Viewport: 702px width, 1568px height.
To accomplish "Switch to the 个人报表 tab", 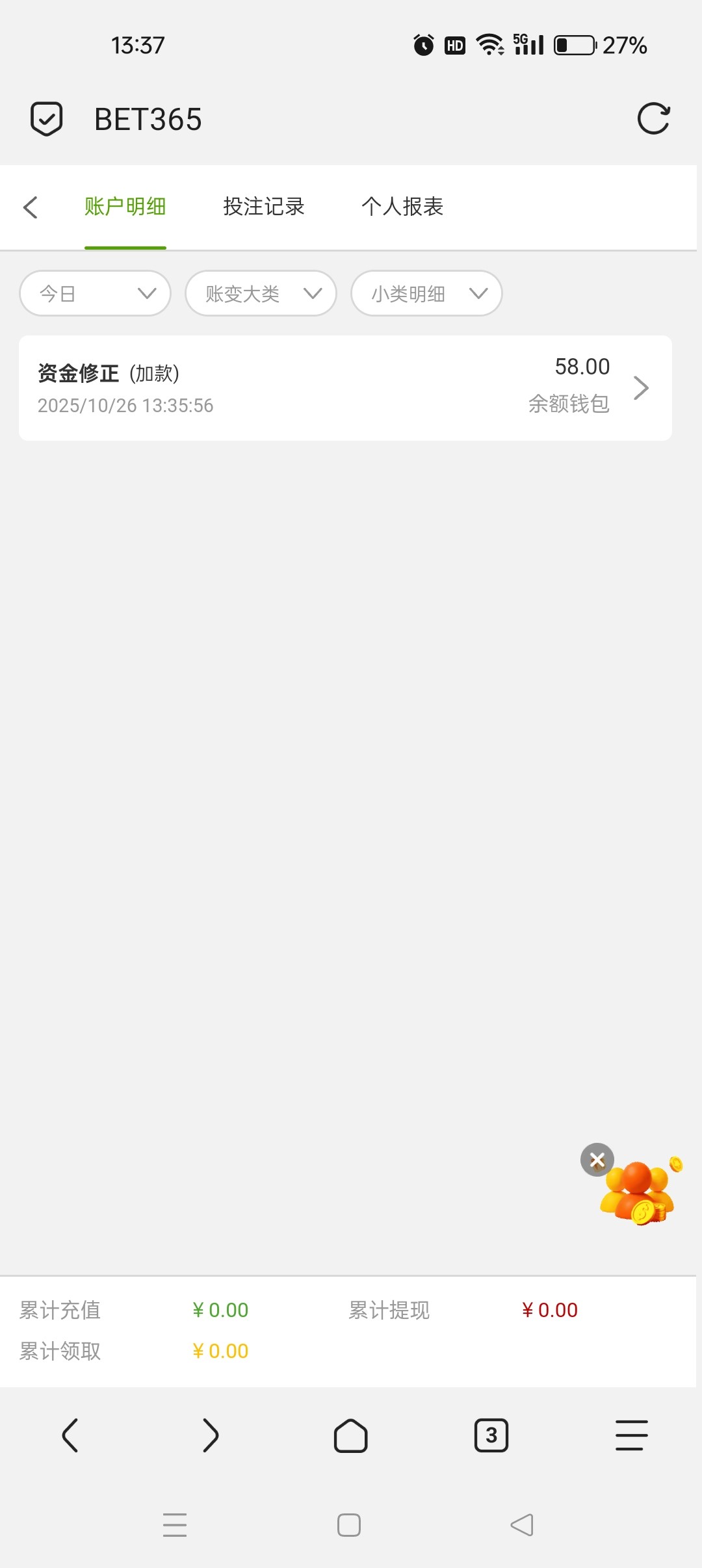I will 402,207.
